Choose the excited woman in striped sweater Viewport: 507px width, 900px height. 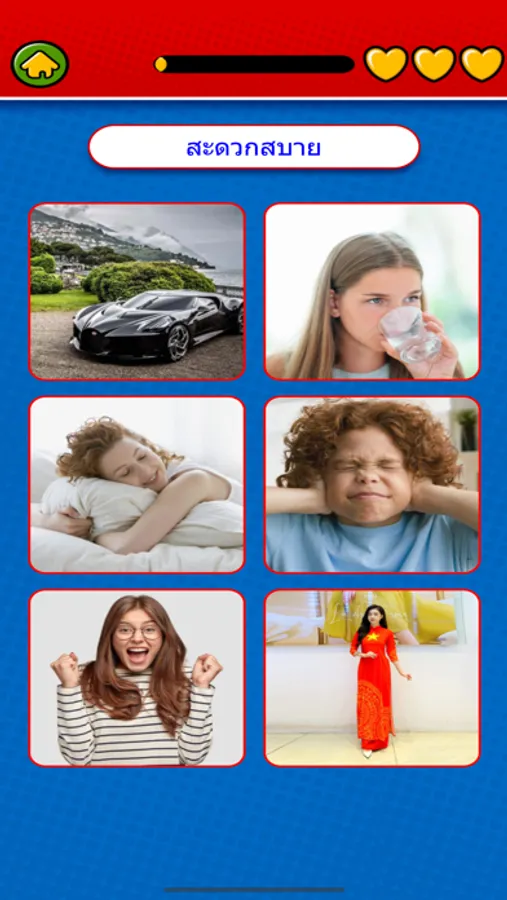[x=137, y=678]
